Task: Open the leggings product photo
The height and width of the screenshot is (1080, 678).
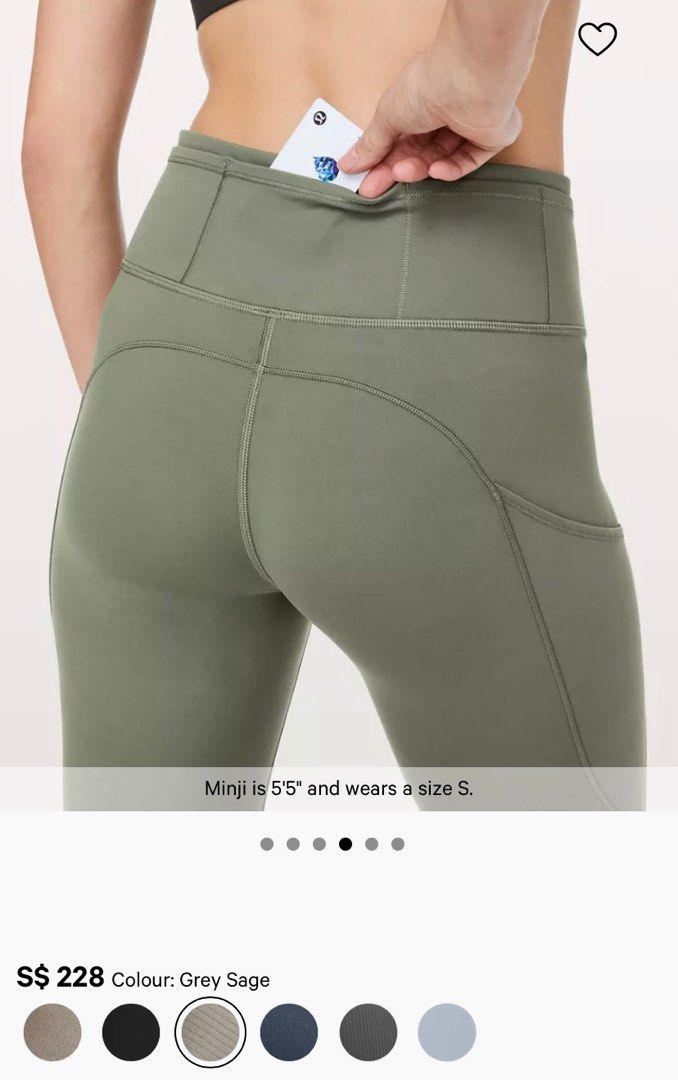Action: pos(339,450)
